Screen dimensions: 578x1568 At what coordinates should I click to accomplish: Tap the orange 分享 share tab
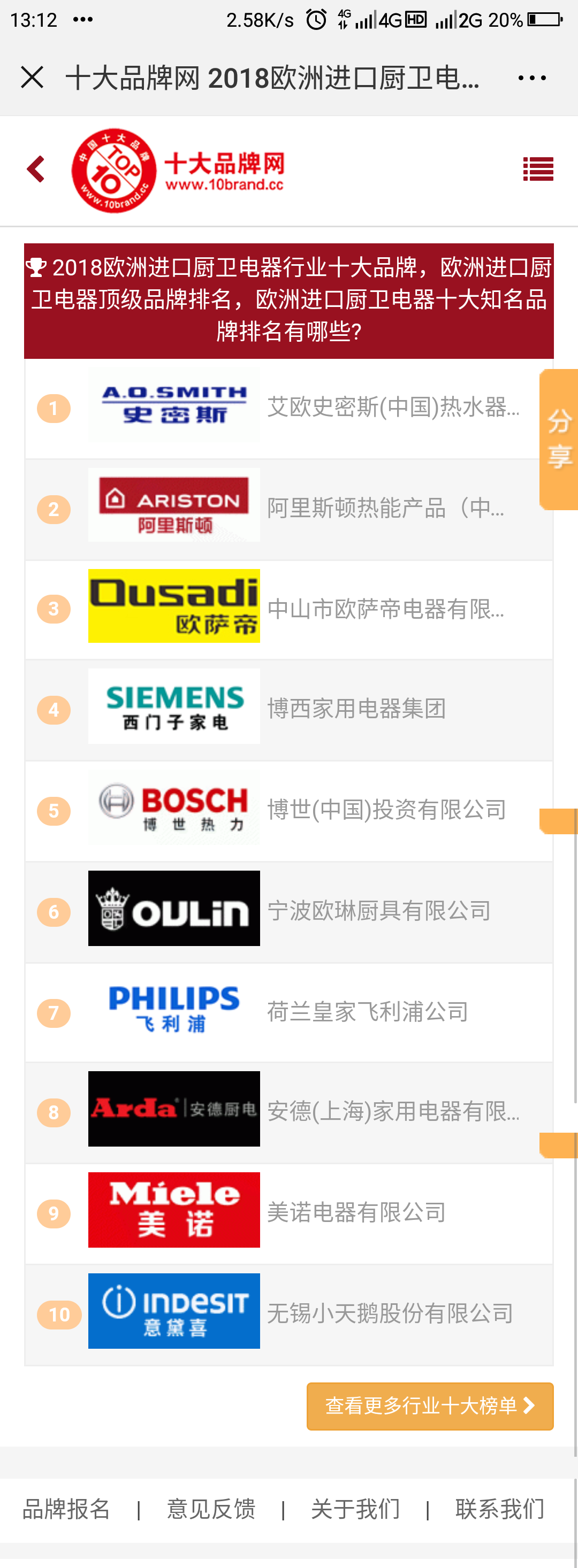click(559, 439)
